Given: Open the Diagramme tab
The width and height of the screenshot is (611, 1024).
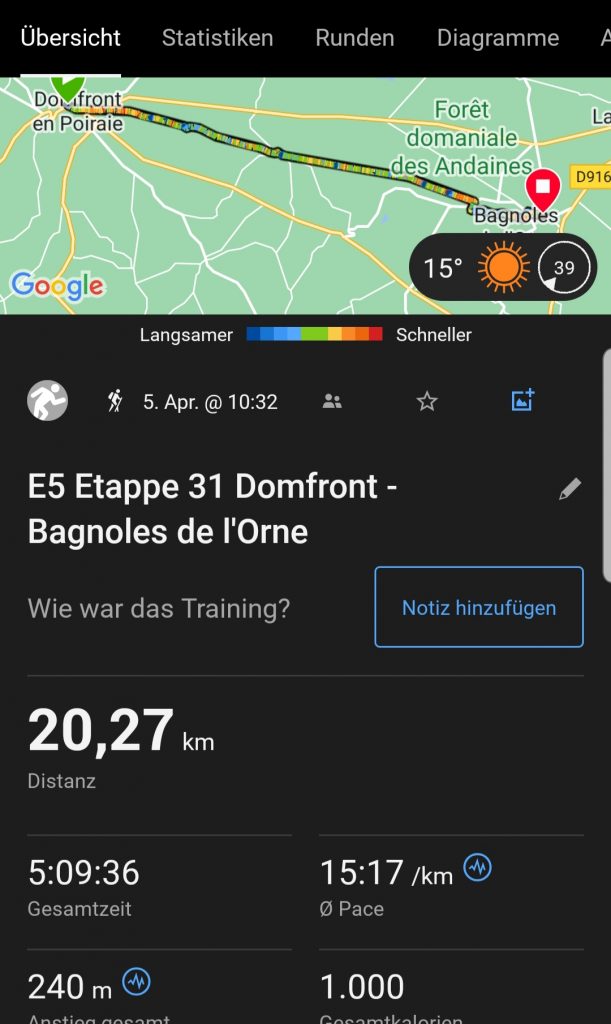Looking at the screenshot, I should pyautogui.click(x=497, y=38).
